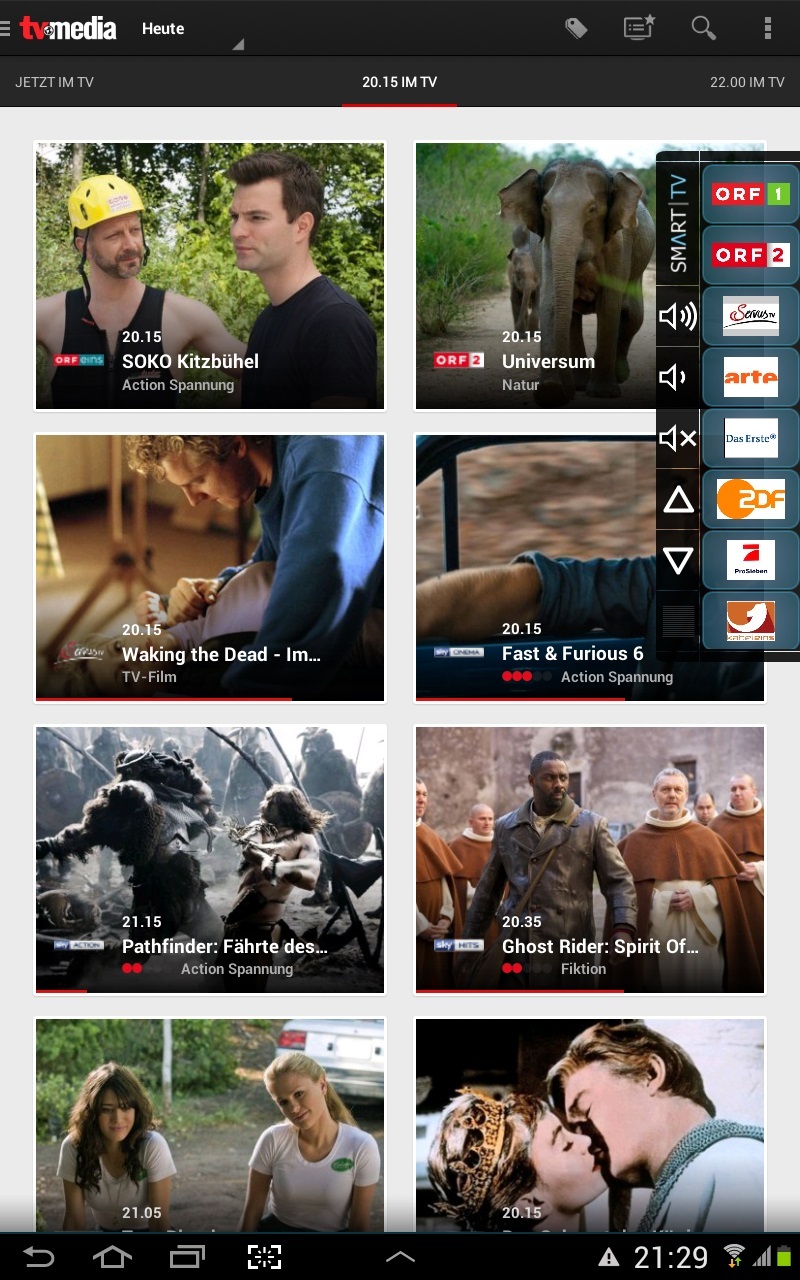Open the overflow menu
This screenshot has width=800, height=1280.
coord(768,28)
